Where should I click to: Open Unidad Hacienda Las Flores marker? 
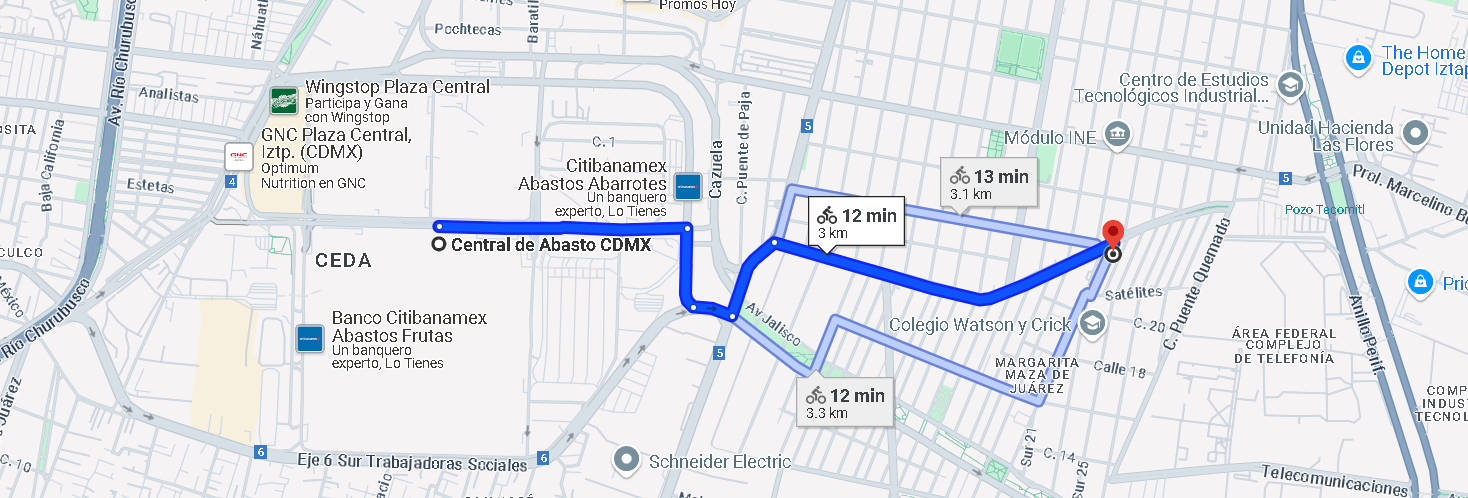1415,132
